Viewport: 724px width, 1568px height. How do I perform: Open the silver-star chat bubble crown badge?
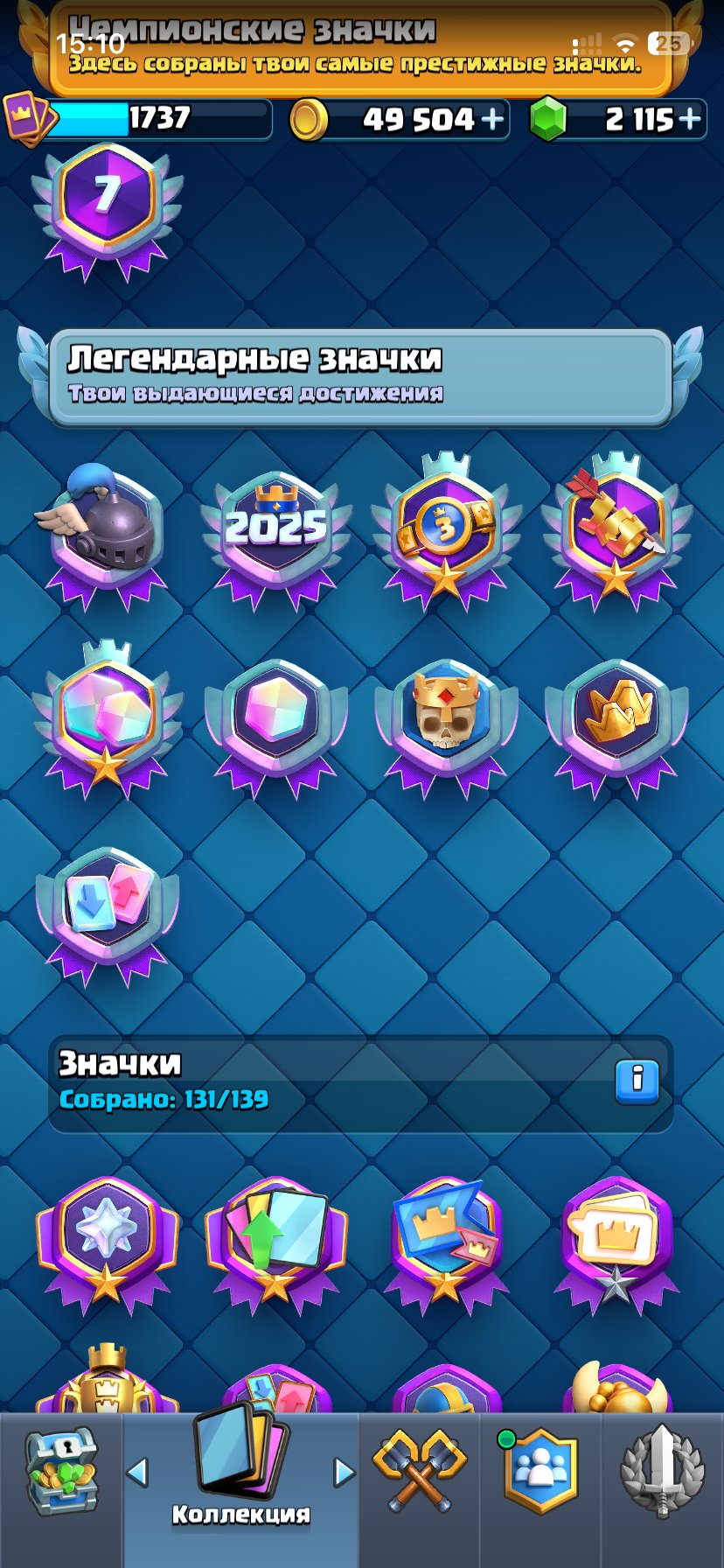tap(616, 1245)
